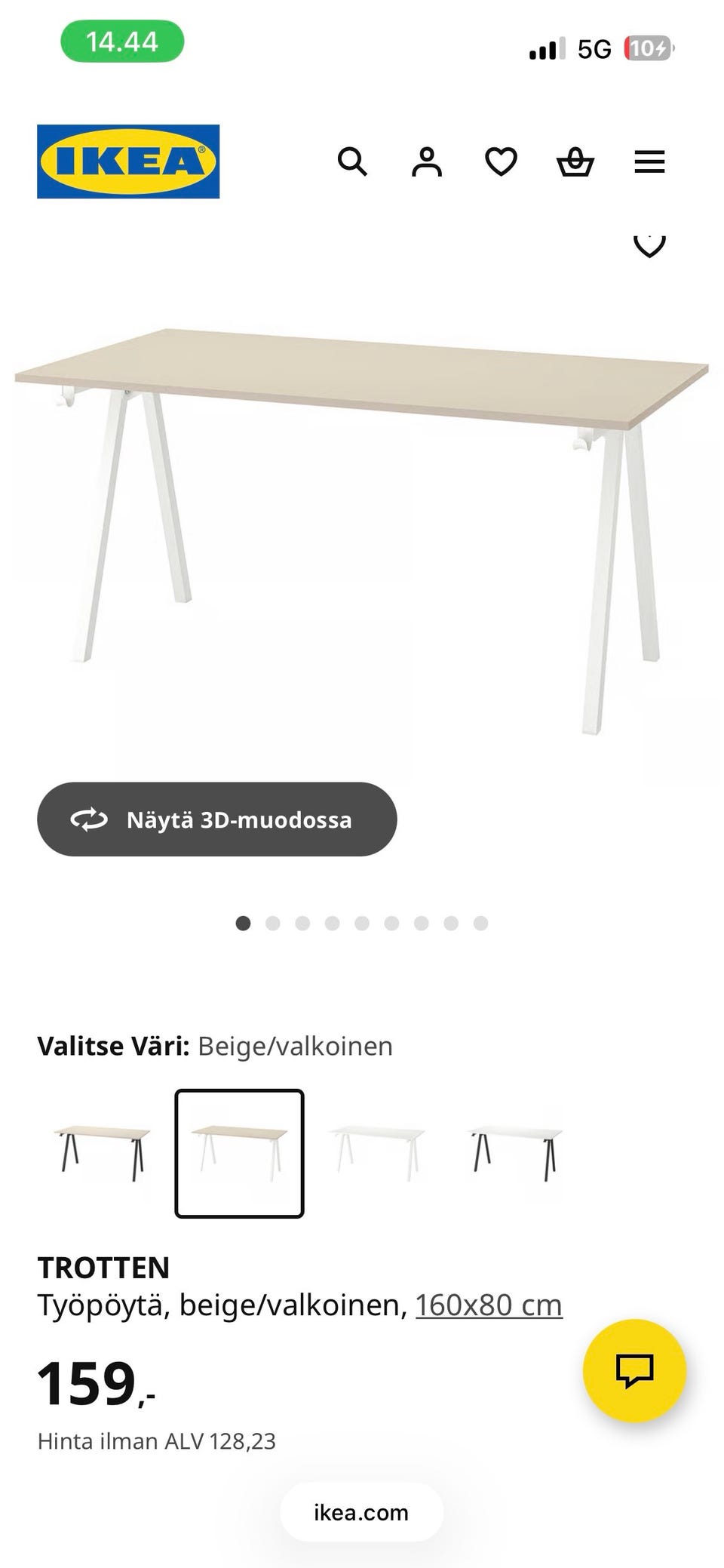Select white top with dark legs color
Image resolution: width=724 pixels, height=1568 pixels.
[x=515, y=1153]
